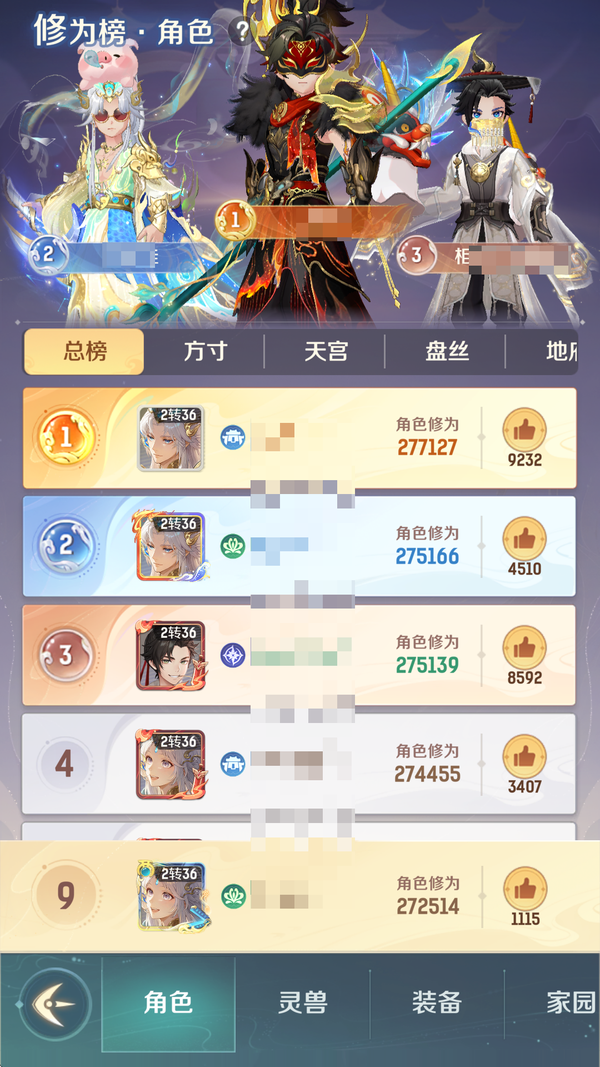Switch to the 家园 ranking category
The height and width of the screenshot is (1067, 600).
click(x=568, y=1003)
